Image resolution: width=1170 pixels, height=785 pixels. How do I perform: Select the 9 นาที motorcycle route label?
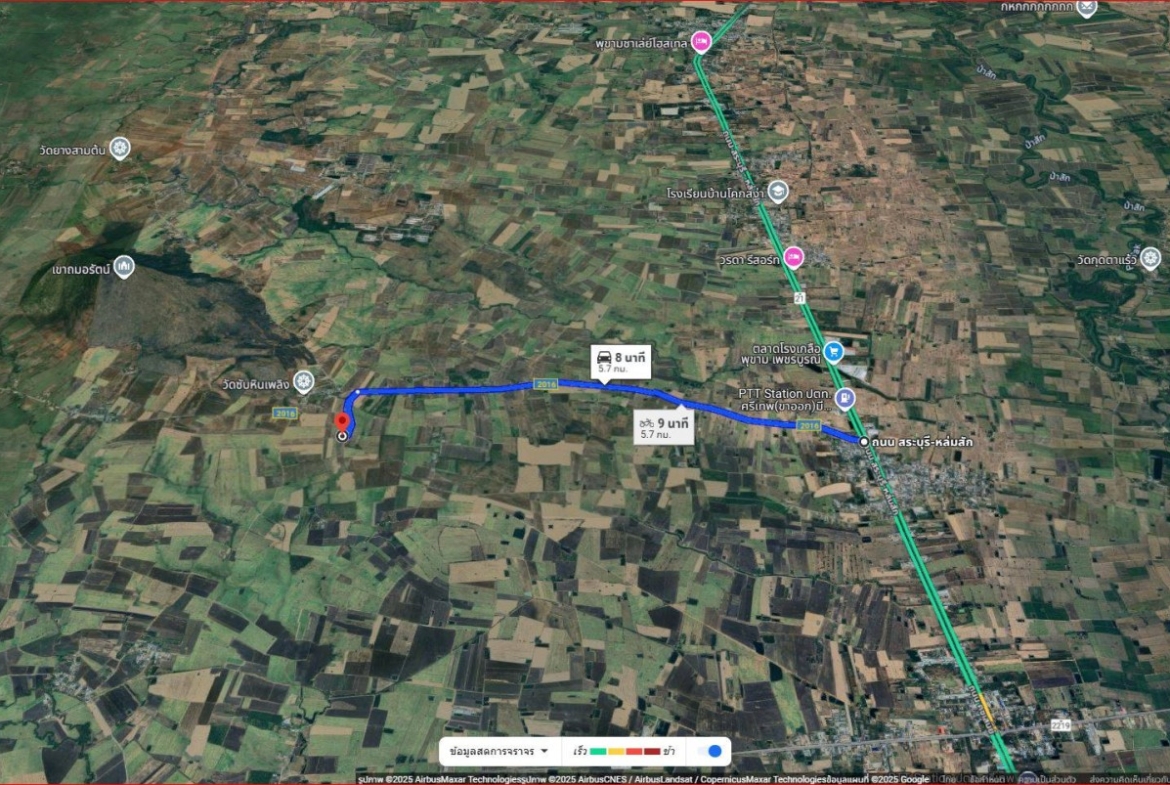pyautogui.click(x=666, y=428)
